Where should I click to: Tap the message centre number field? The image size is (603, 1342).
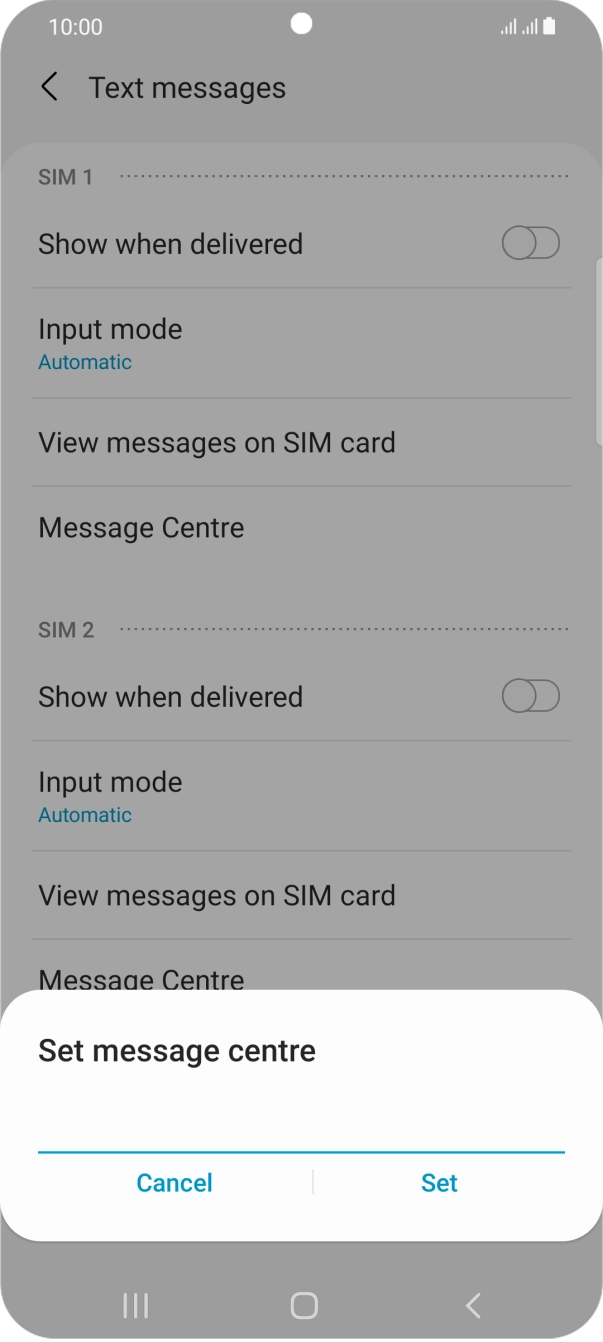301,1125
